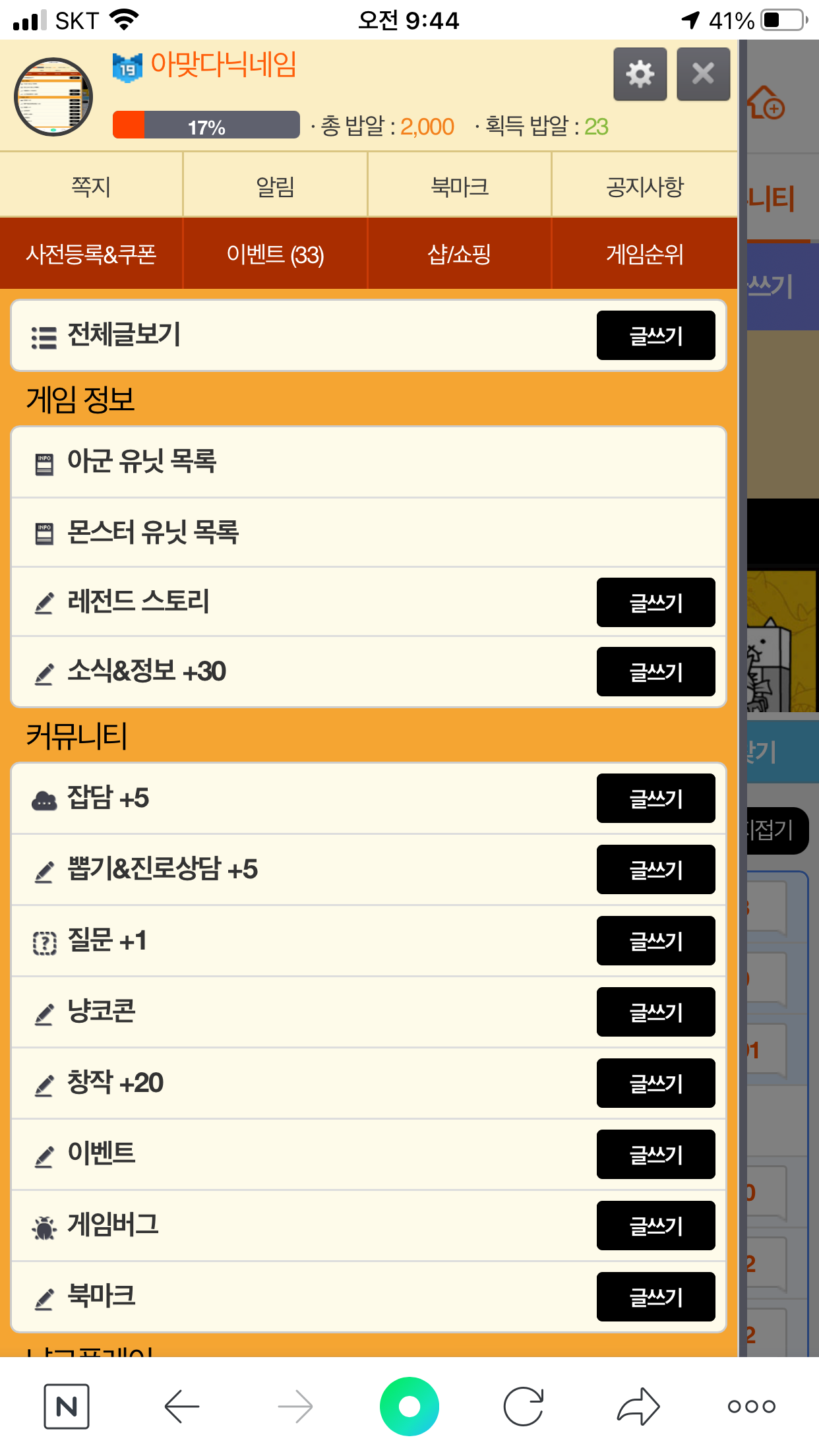This screenshot has height=1456, width=819.
Task: Open 게임순위 rankings
Action: point(644,254)
